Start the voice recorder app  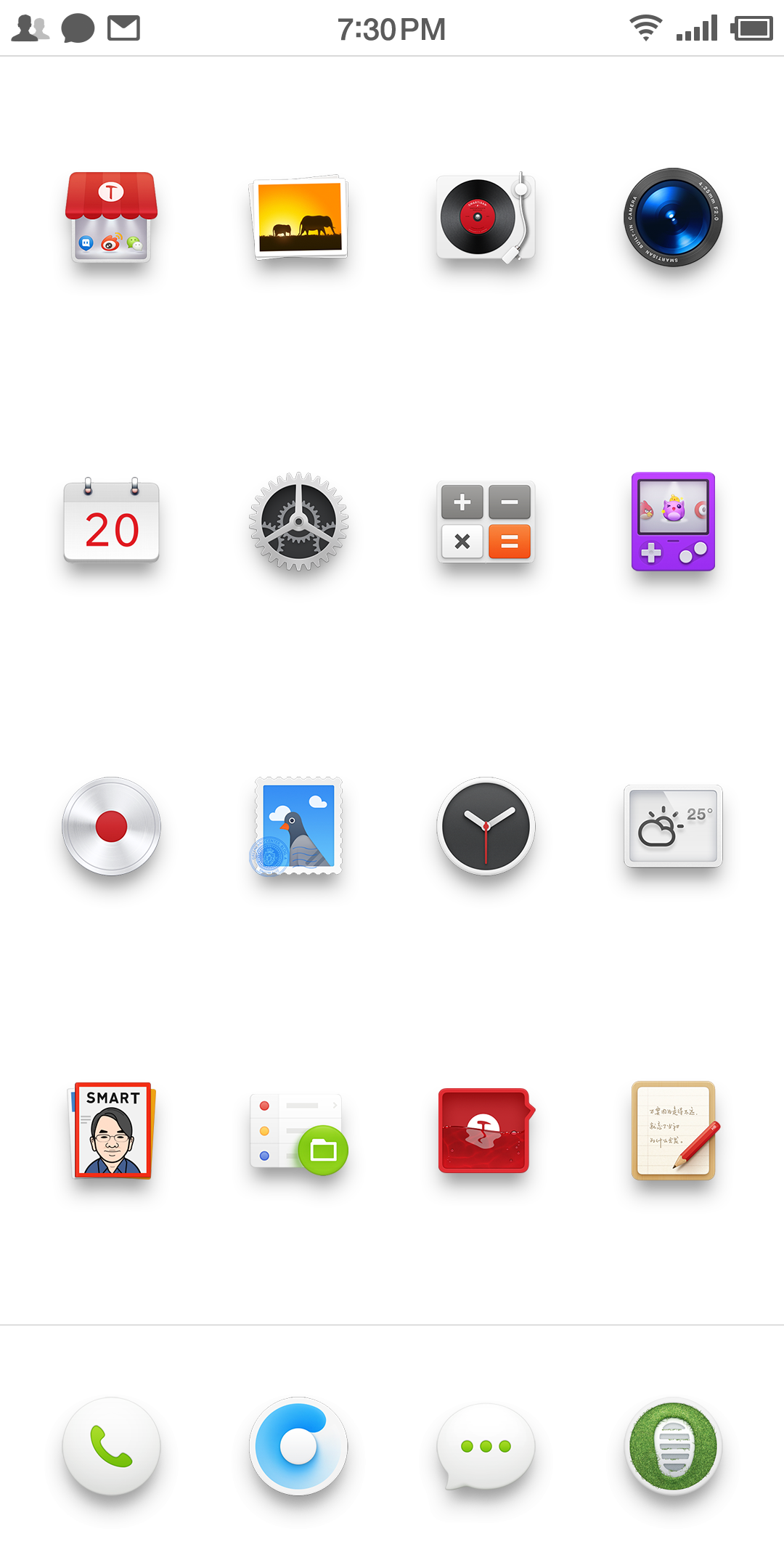[x=111, y=826]
